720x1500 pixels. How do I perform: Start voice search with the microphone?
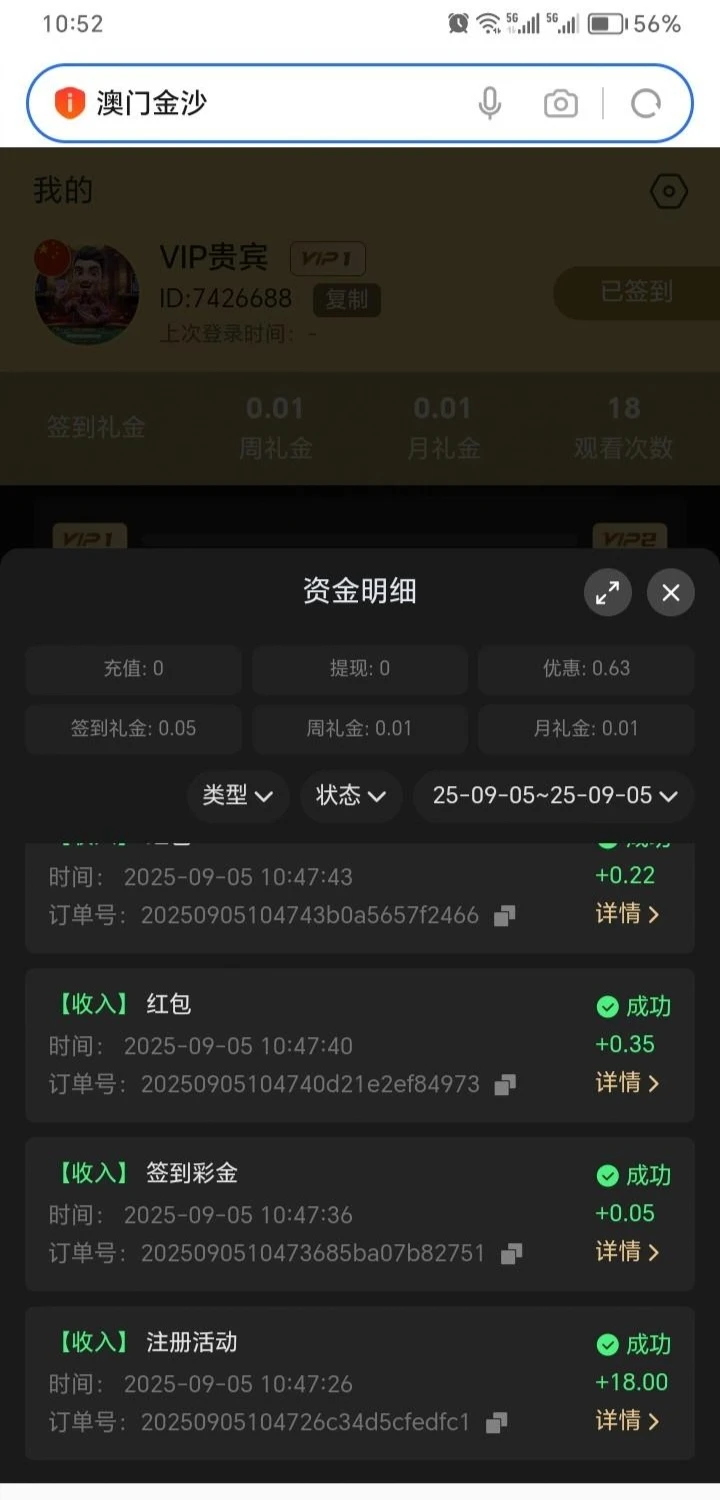point(489,103)
